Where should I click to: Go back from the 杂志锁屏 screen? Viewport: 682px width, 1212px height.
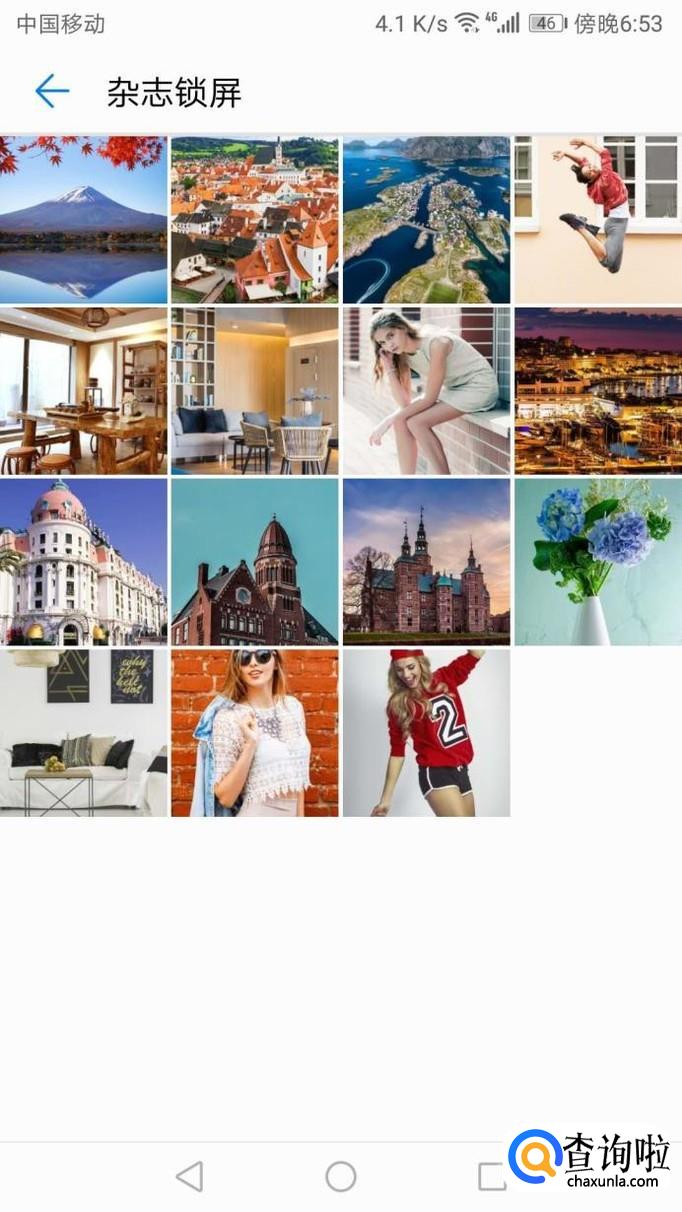[52, 92]
